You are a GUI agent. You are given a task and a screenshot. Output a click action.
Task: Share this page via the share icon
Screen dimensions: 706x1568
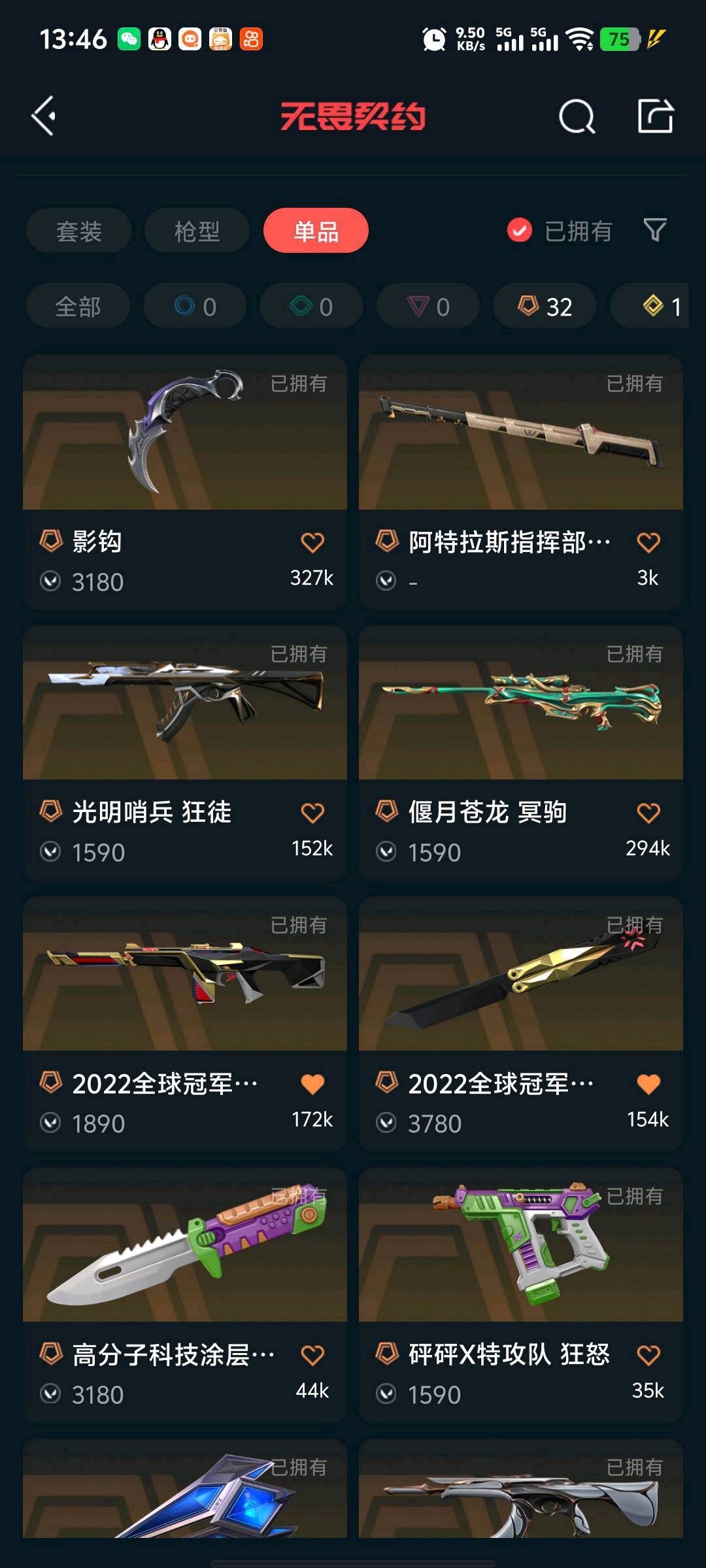click(x=655, y=116)
